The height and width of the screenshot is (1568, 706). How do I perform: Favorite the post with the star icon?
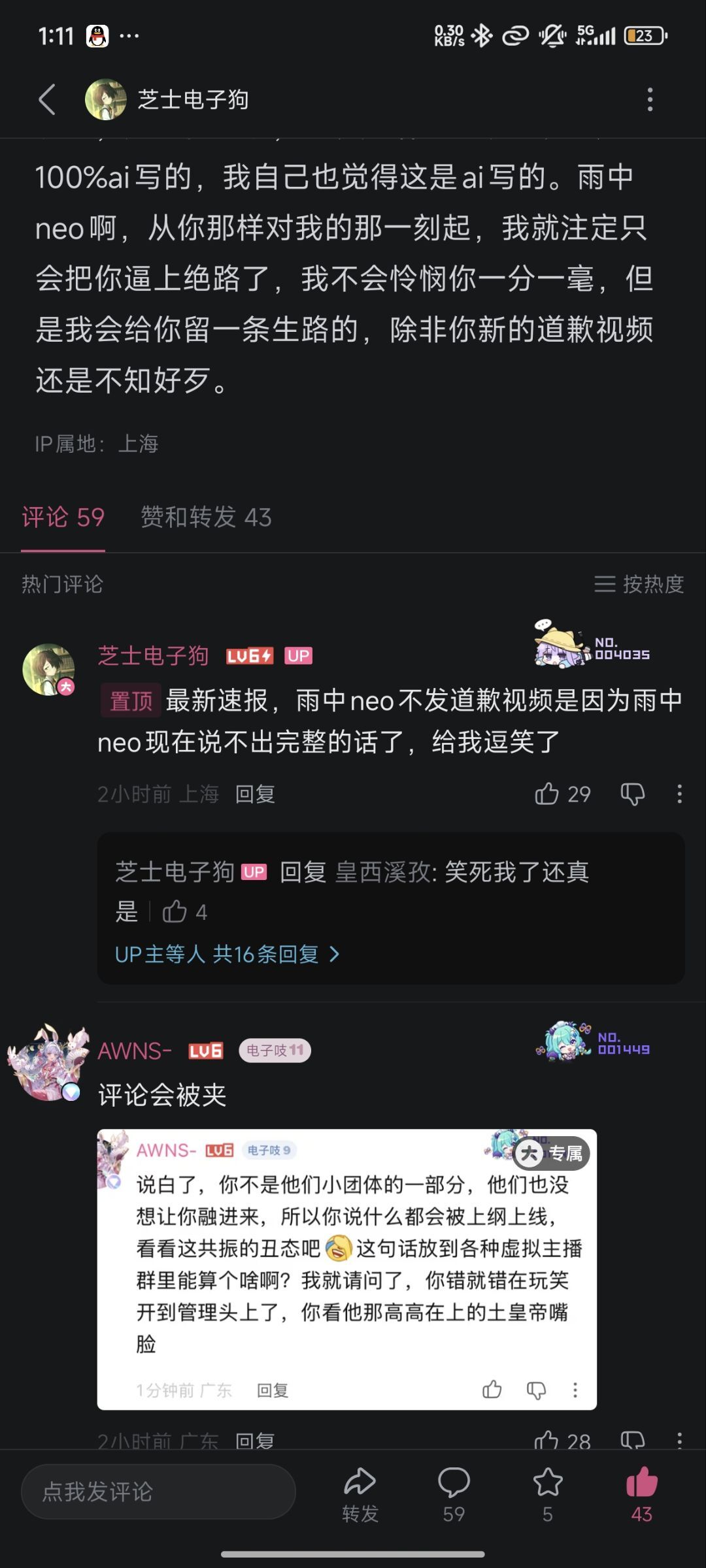[x=547, y=1493]
